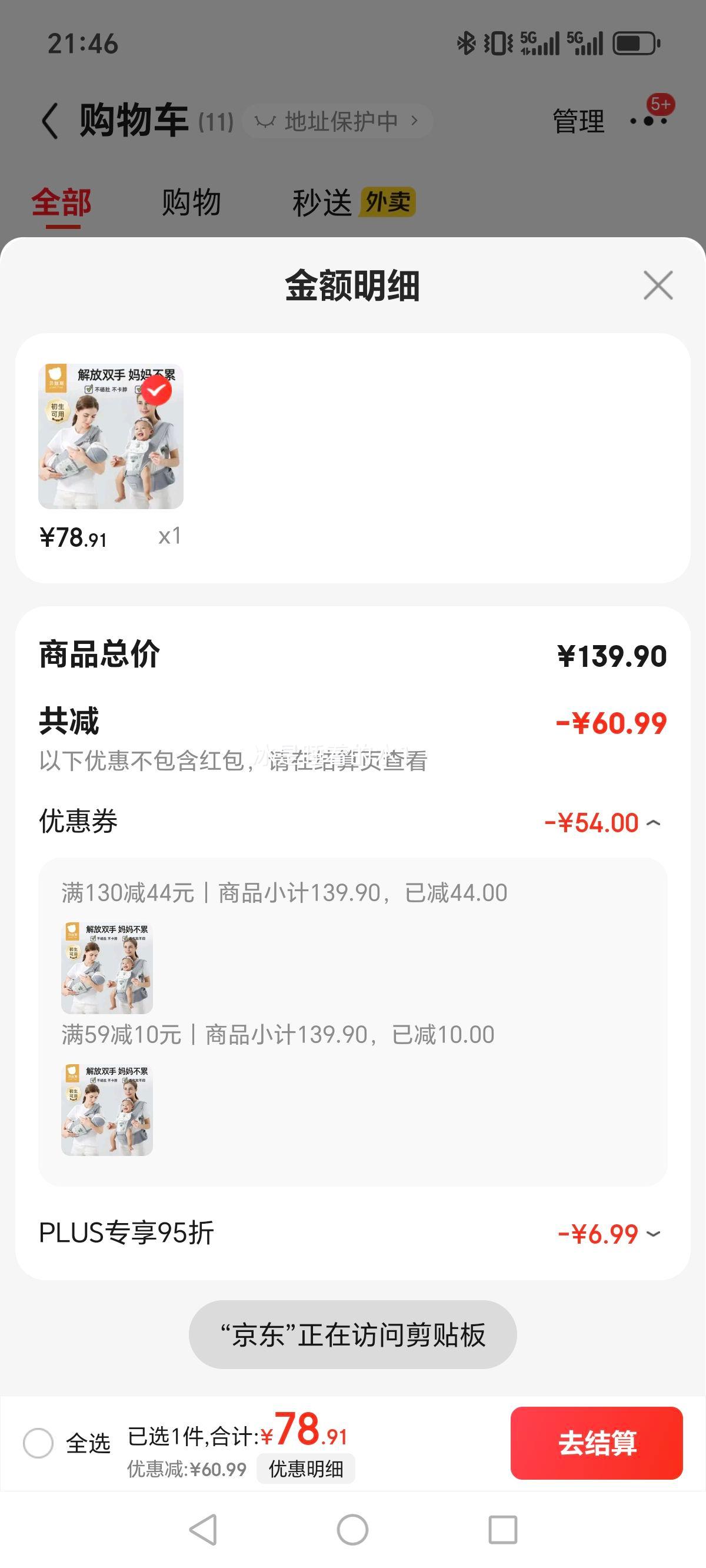Tap the 优惠明细 chip
Viewport: 706px width, 1568px height.
point(305,1469)
